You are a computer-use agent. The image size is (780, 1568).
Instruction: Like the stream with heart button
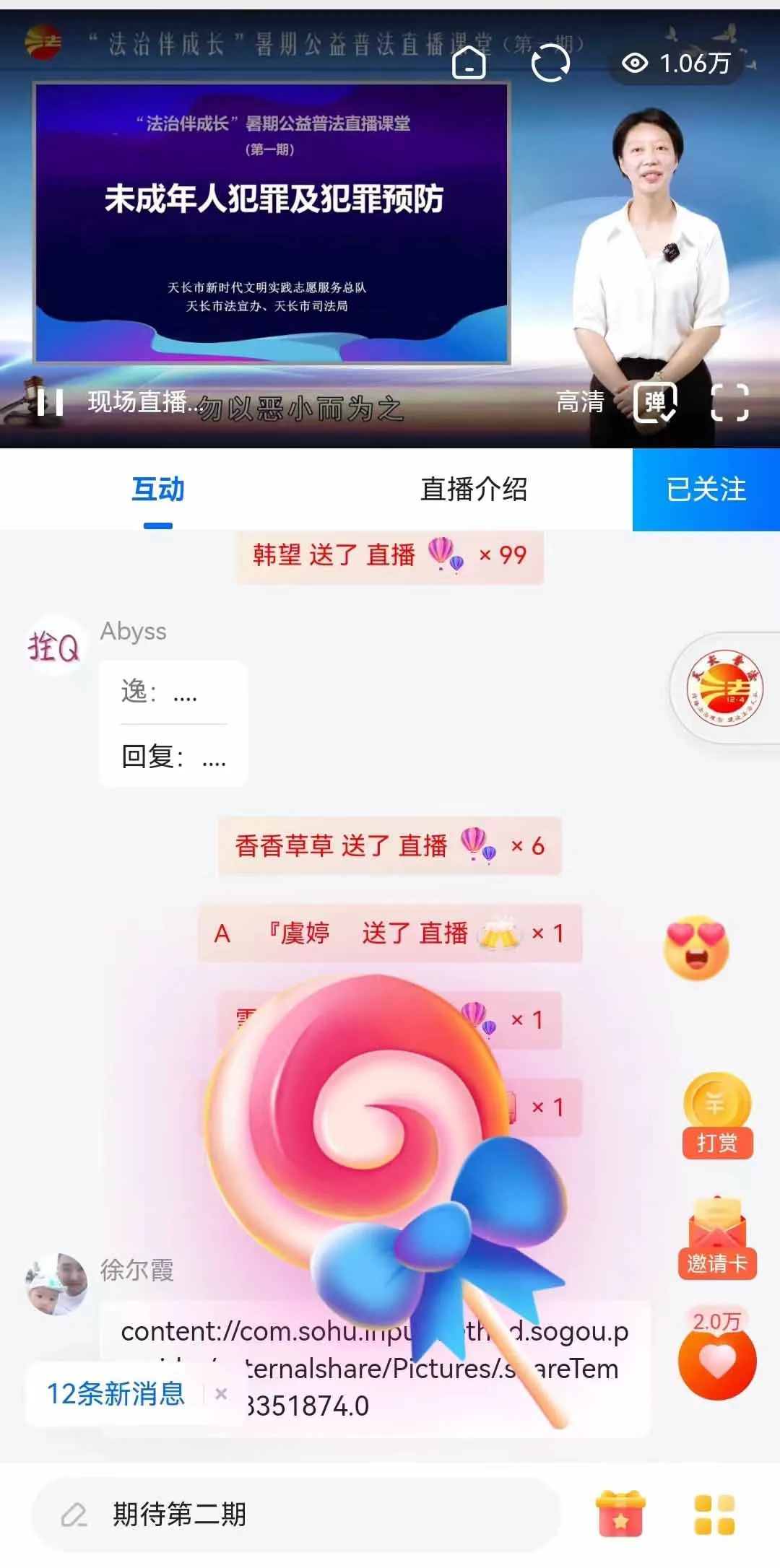[x=717, y=1361]
